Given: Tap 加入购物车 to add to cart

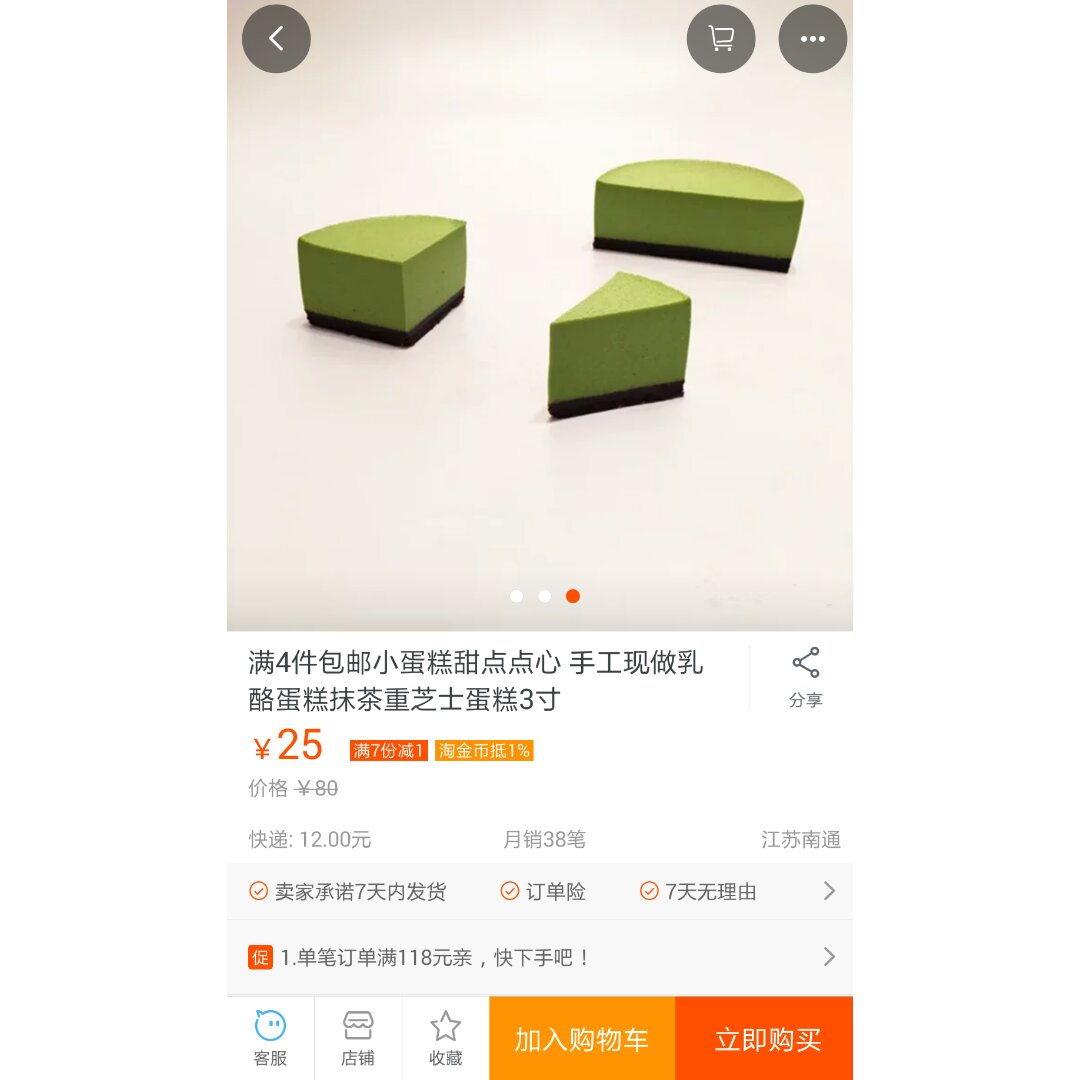Looking at the screenshot, I should point(582,1039).
